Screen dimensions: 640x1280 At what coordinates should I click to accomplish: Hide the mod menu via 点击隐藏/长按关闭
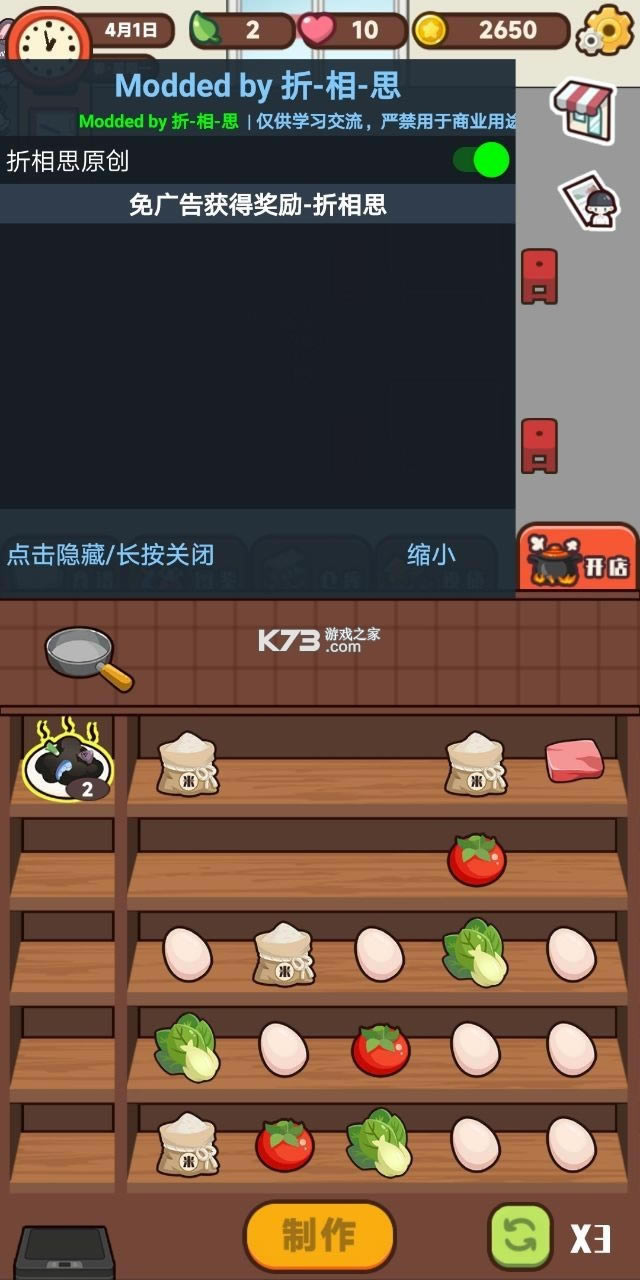point(111,554)
